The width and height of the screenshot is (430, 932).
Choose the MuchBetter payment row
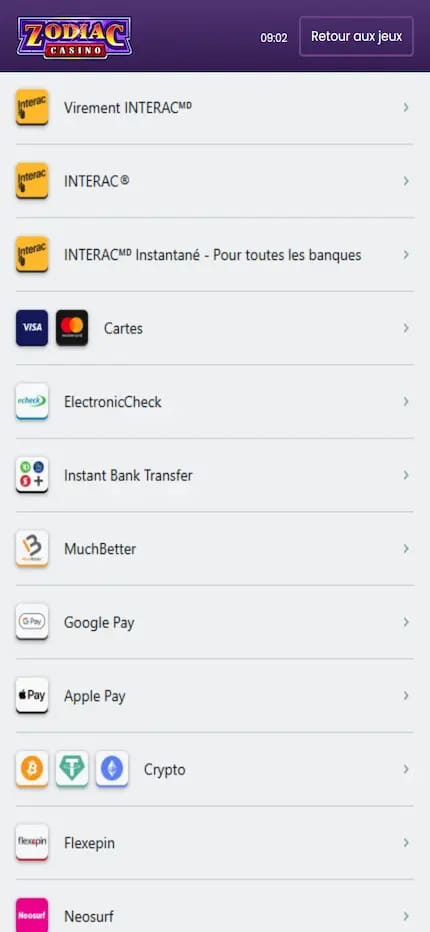(x=214, y=549)
